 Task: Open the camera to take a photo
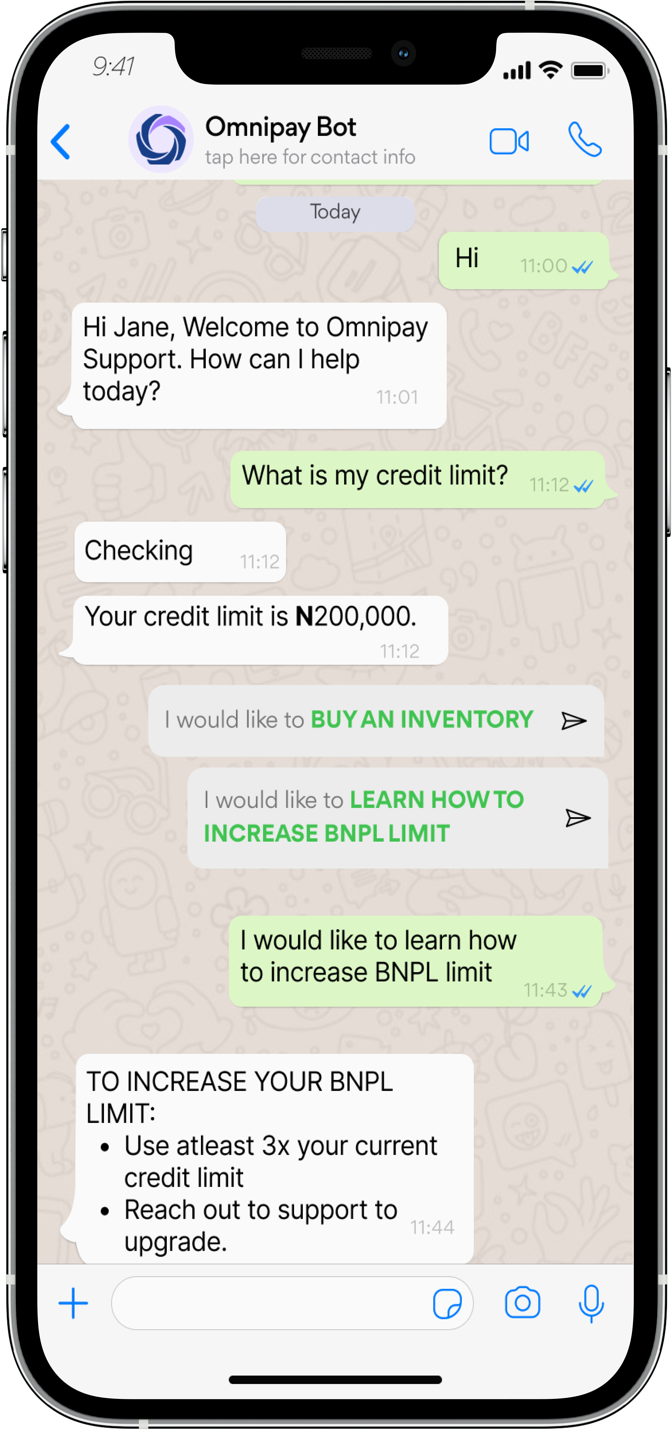click(x=522, y=1303)
